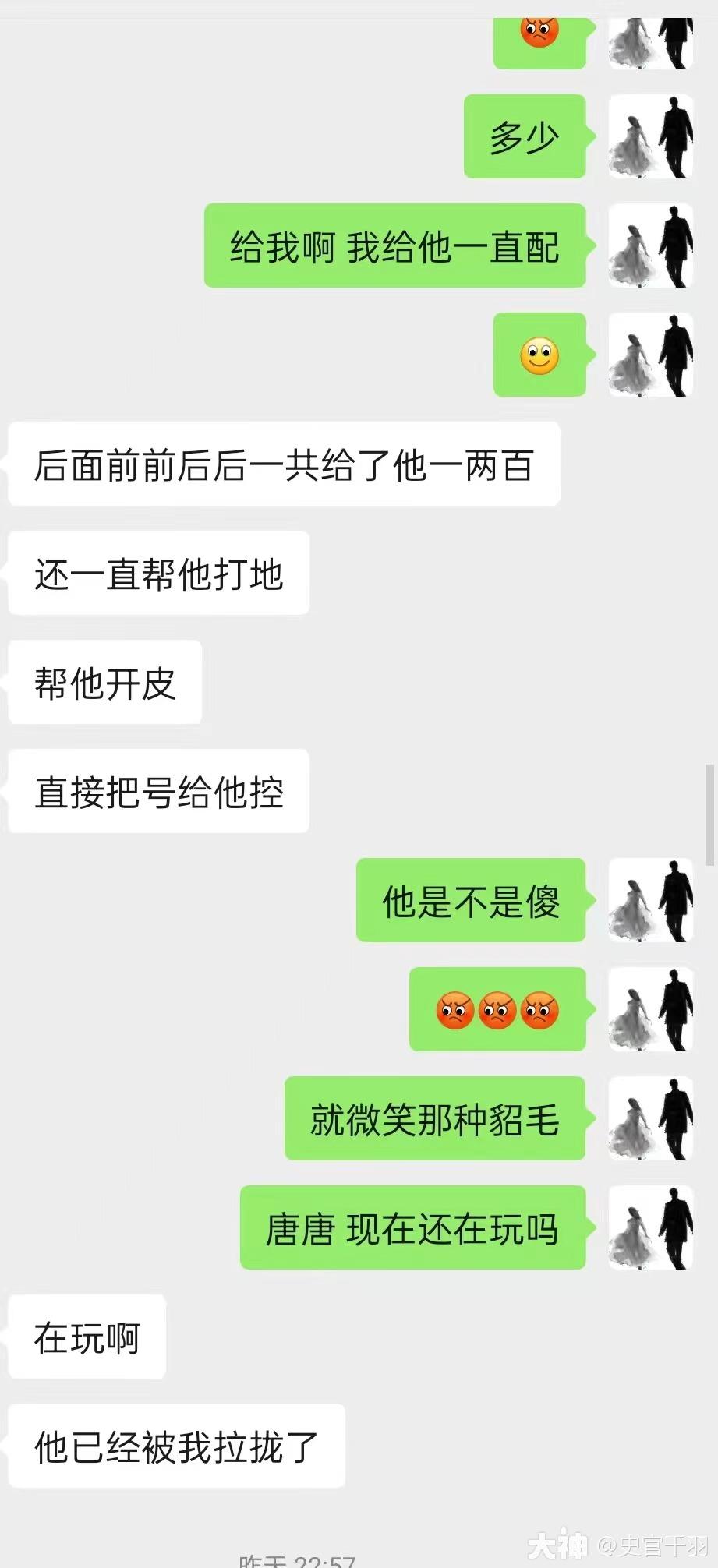718x1568 pixels.
Task: Tap the avatar beside '多少' message
Action: (651, 138)
